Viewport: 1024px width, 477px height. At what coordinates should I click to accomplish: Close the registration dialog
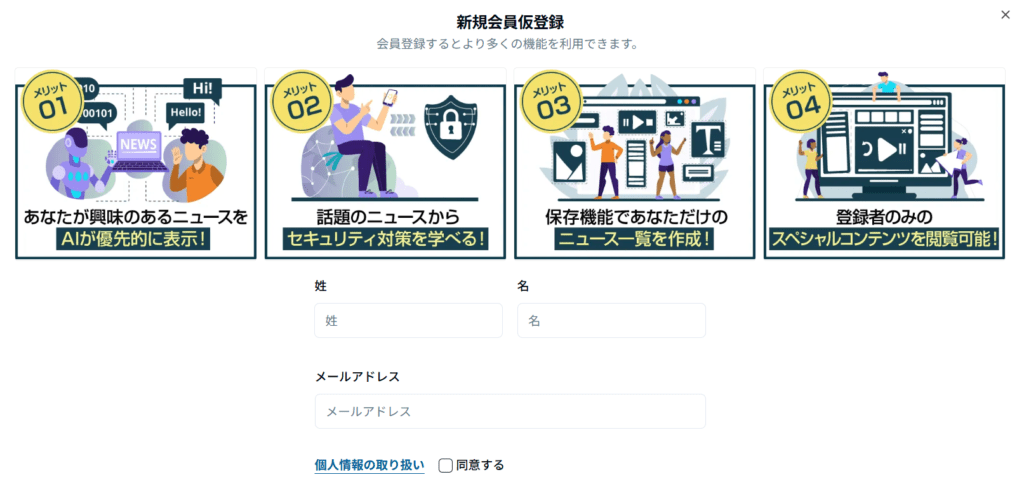pyautogui.click(x=1005, y=14)
